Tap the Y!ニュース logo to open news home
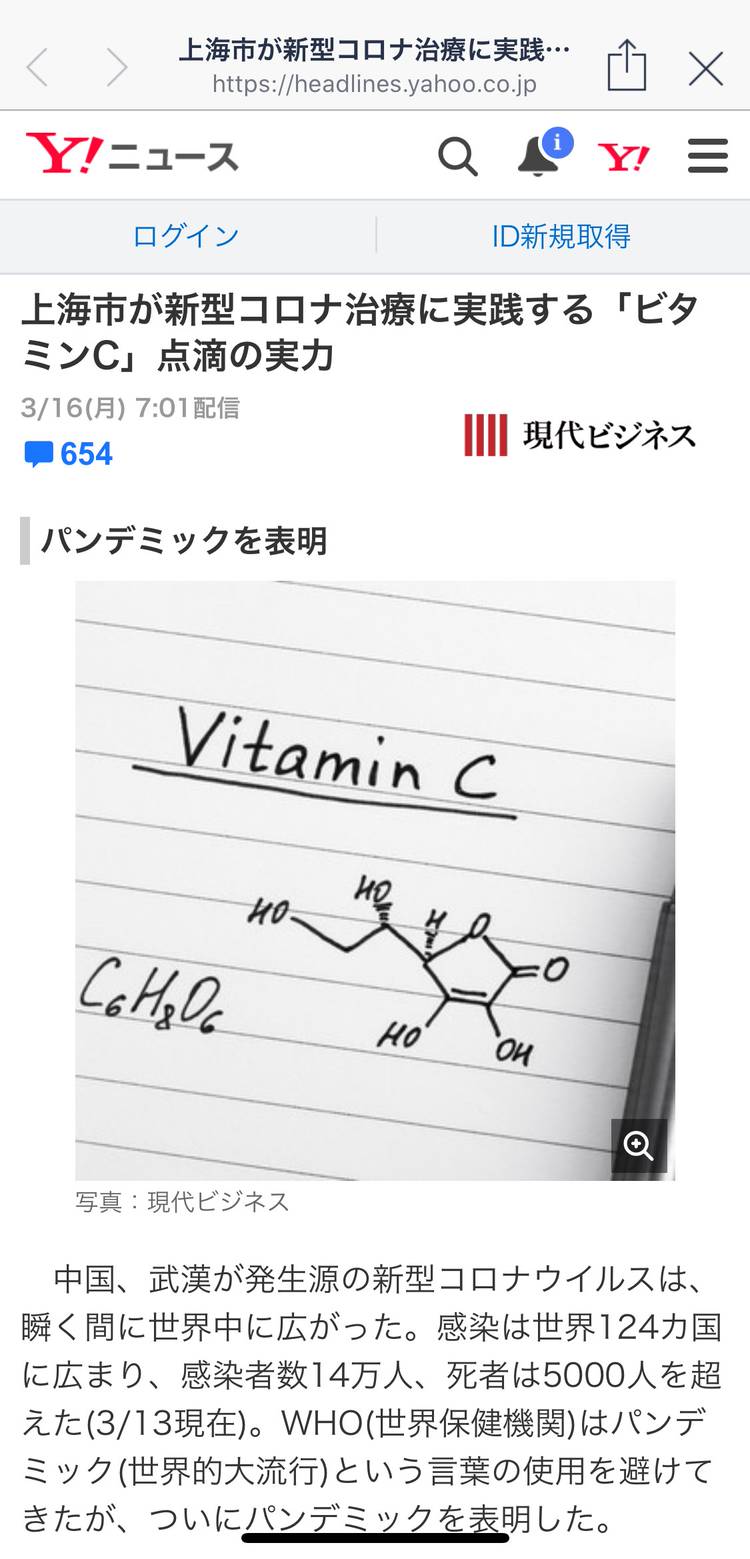750x1559 pixels. click(133, 155)
